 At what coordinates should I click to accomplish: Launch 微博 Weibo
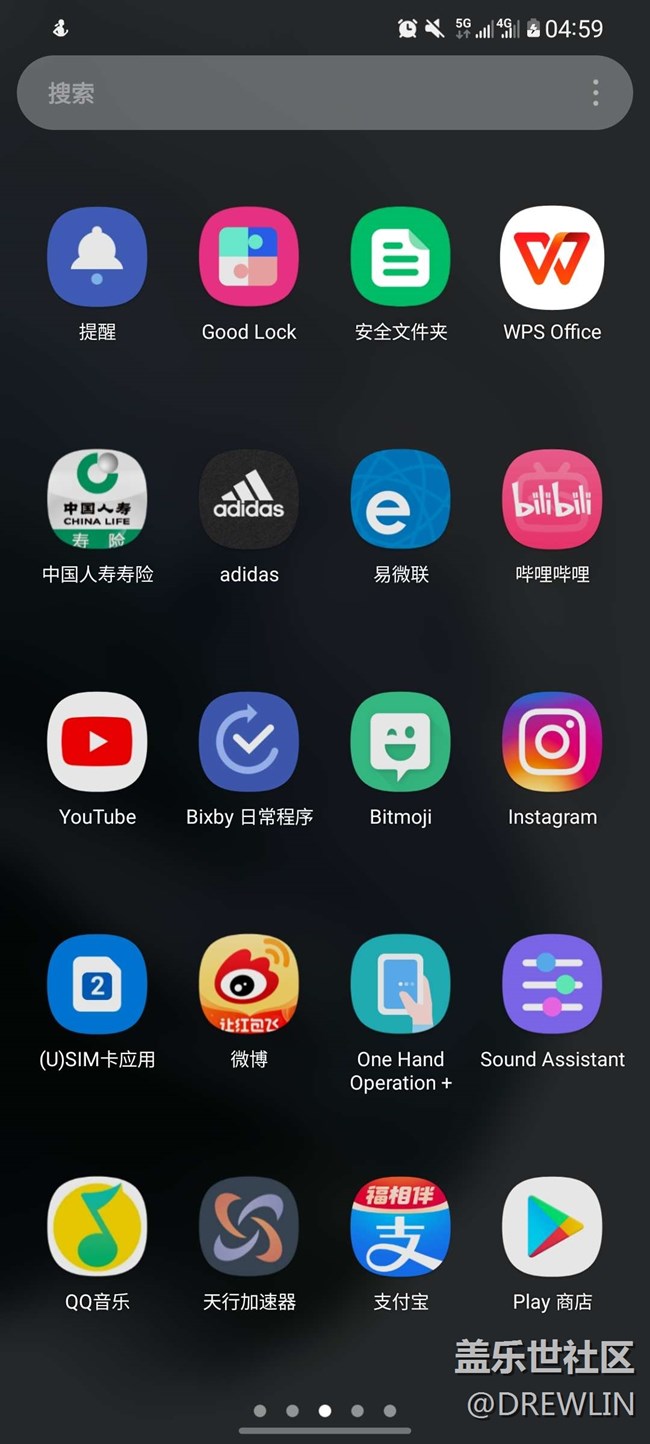click(249, 985)
